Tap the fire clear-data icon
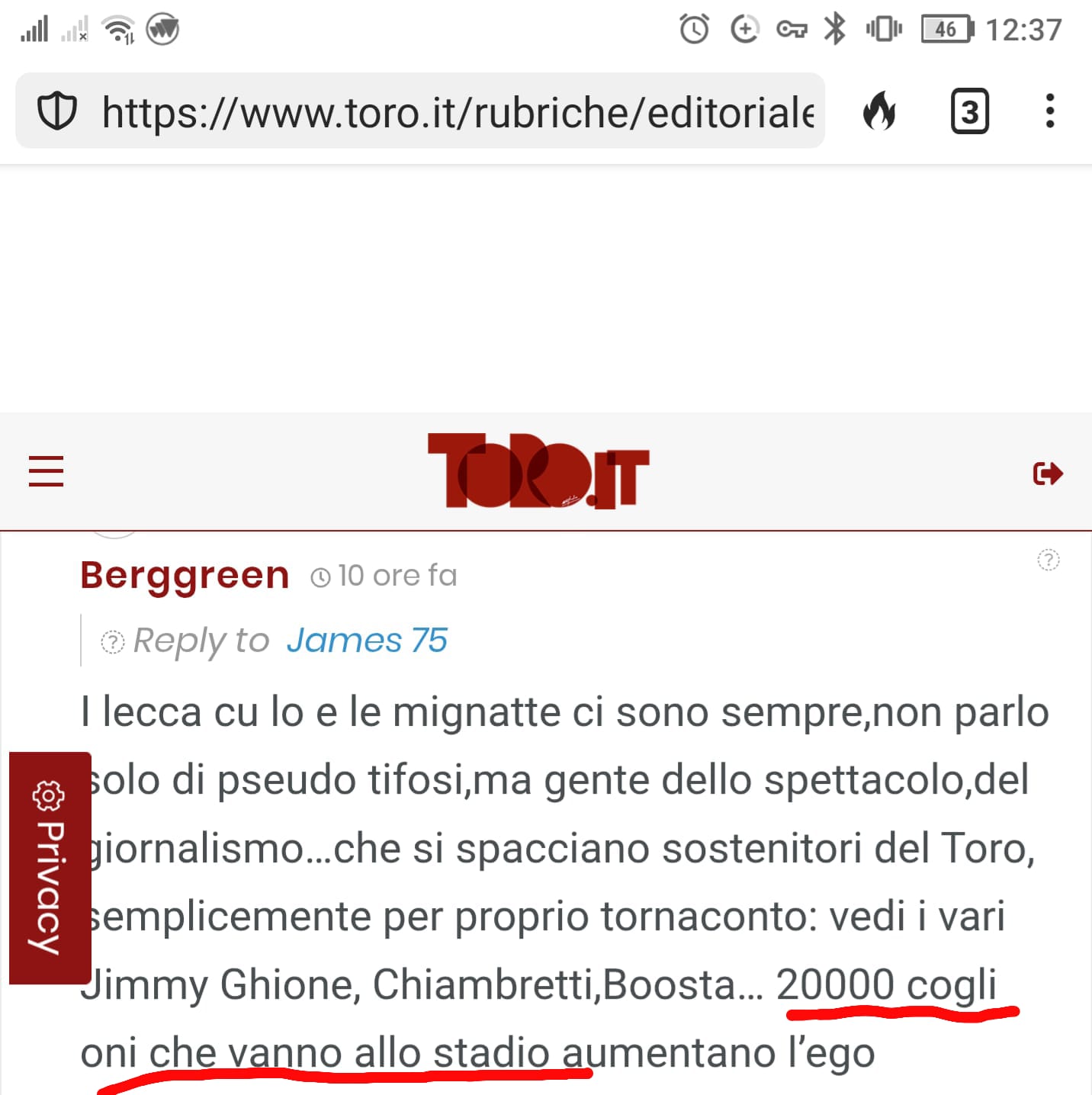The width and height of the screenshot is (1092, 1095). pyautogui.click(x=879, y=112)
